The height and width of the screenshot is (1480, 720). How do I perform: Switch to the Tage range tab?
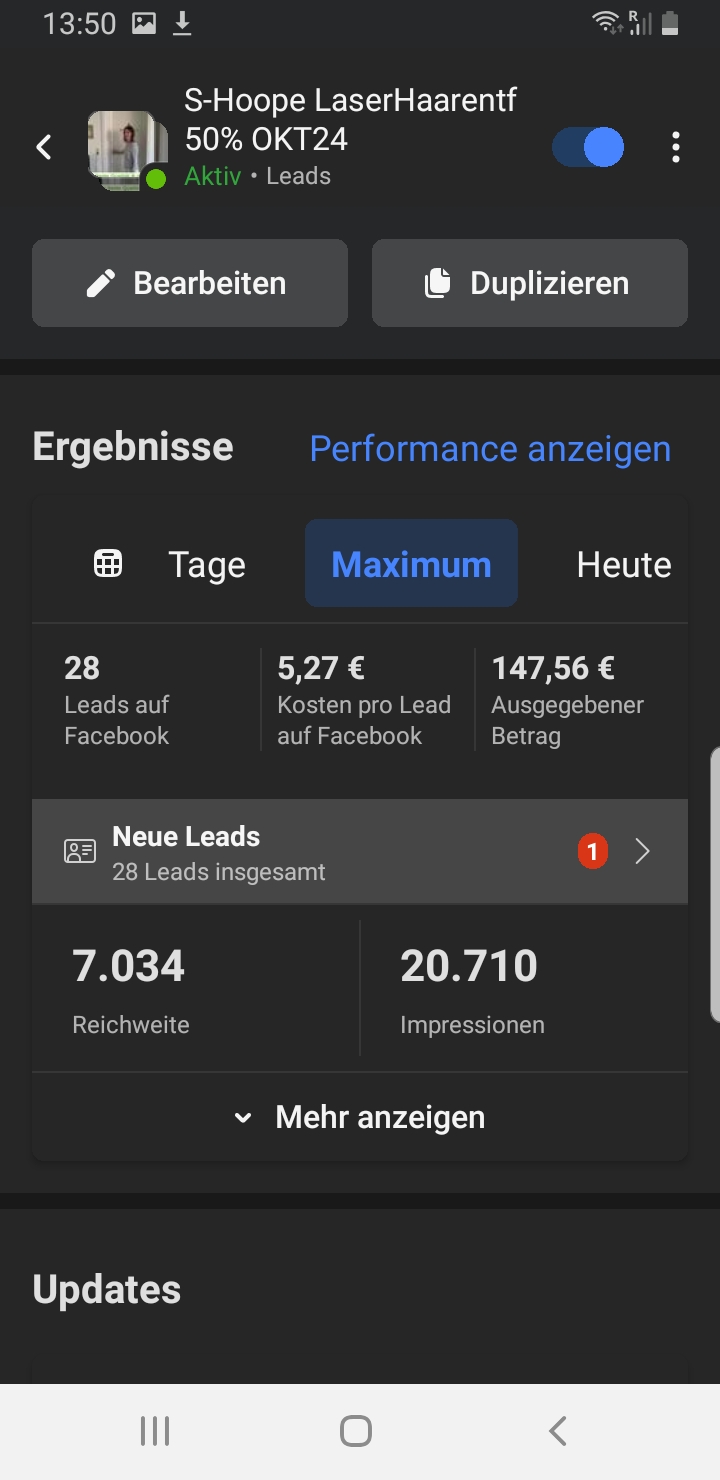207,564
